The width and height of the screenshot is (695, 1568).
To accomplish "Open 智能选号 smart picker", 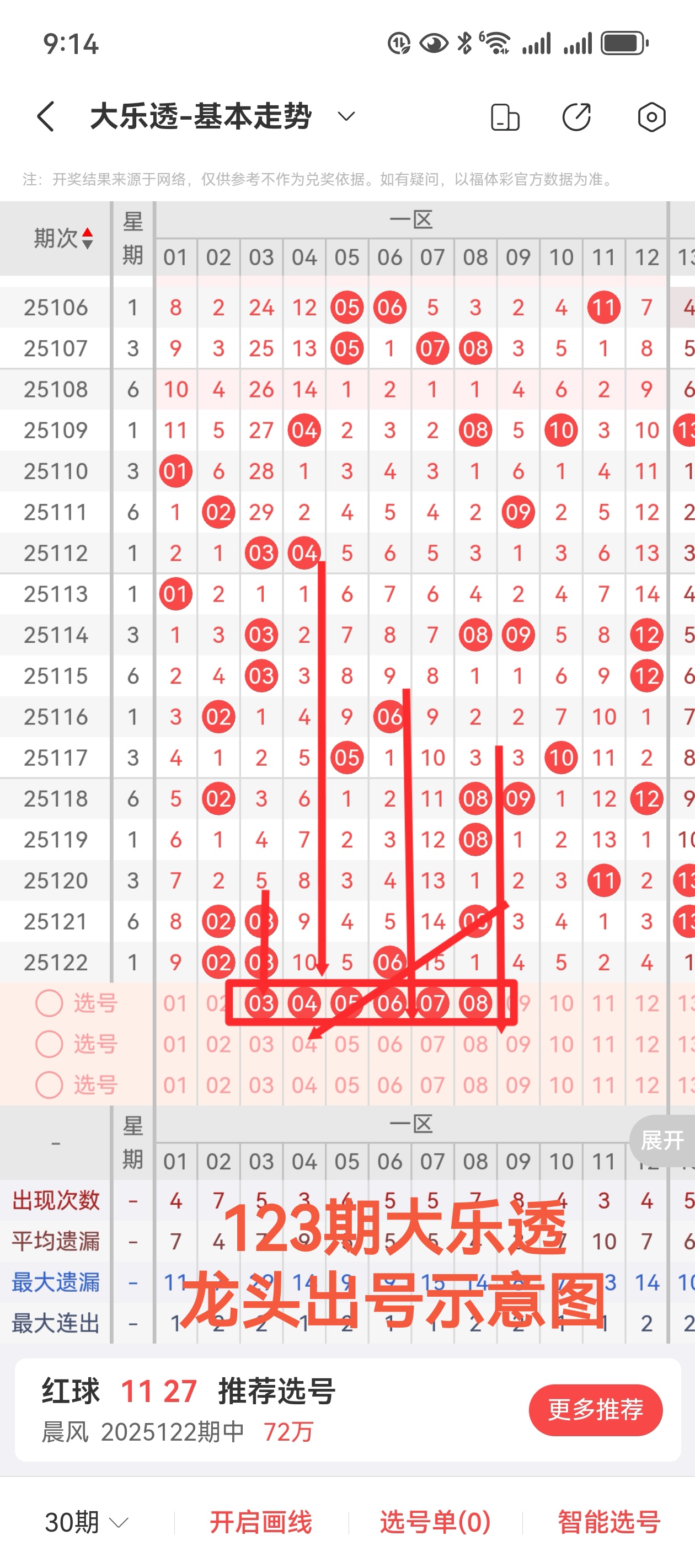I will click(609, 1522).
